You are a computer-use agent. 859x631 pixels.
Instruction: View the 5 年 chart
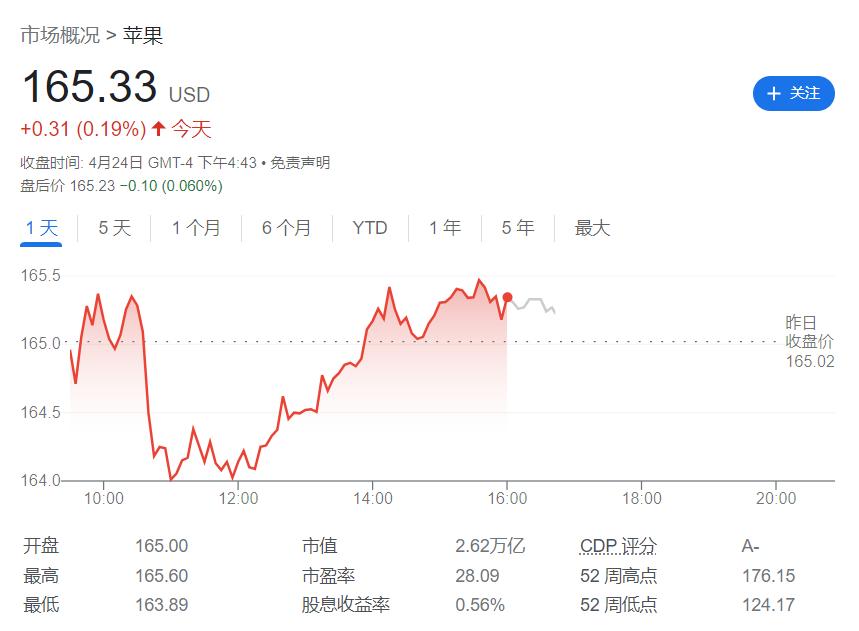pyautogui.click(x=518, y=228)
